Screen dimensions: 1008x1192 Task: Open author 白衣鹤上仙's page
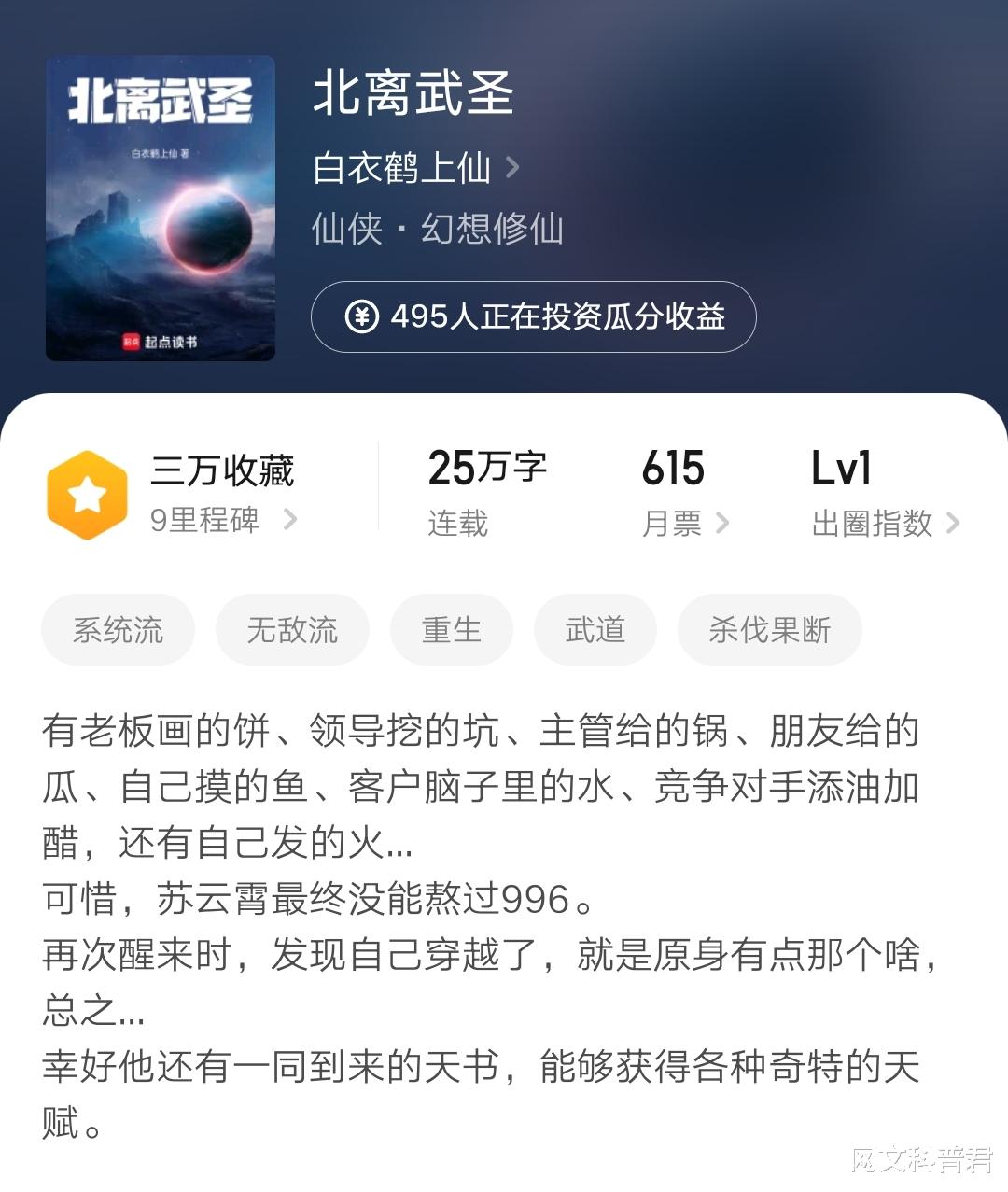tap(415, 168)
